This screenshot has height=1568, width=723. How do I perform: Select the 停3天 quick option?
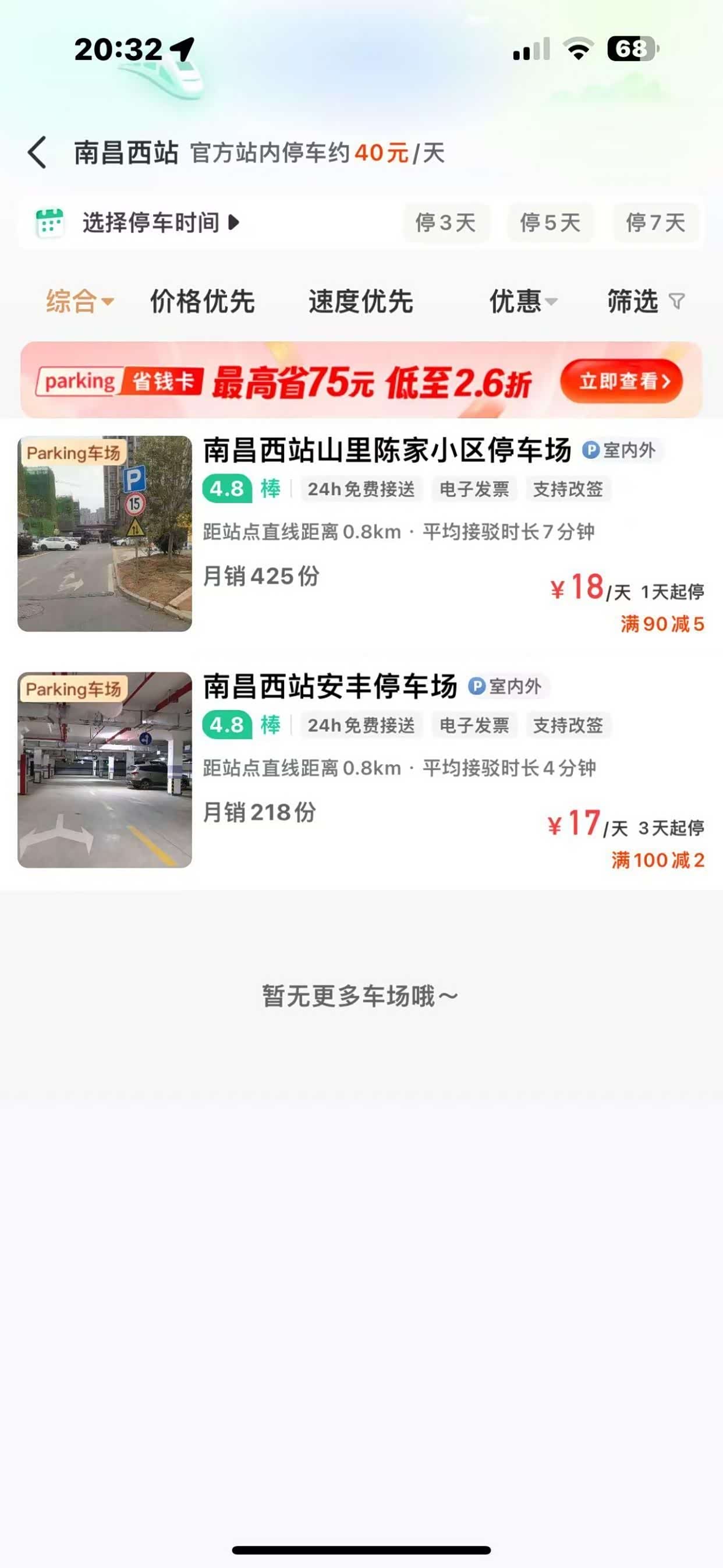tap(445, 223)
